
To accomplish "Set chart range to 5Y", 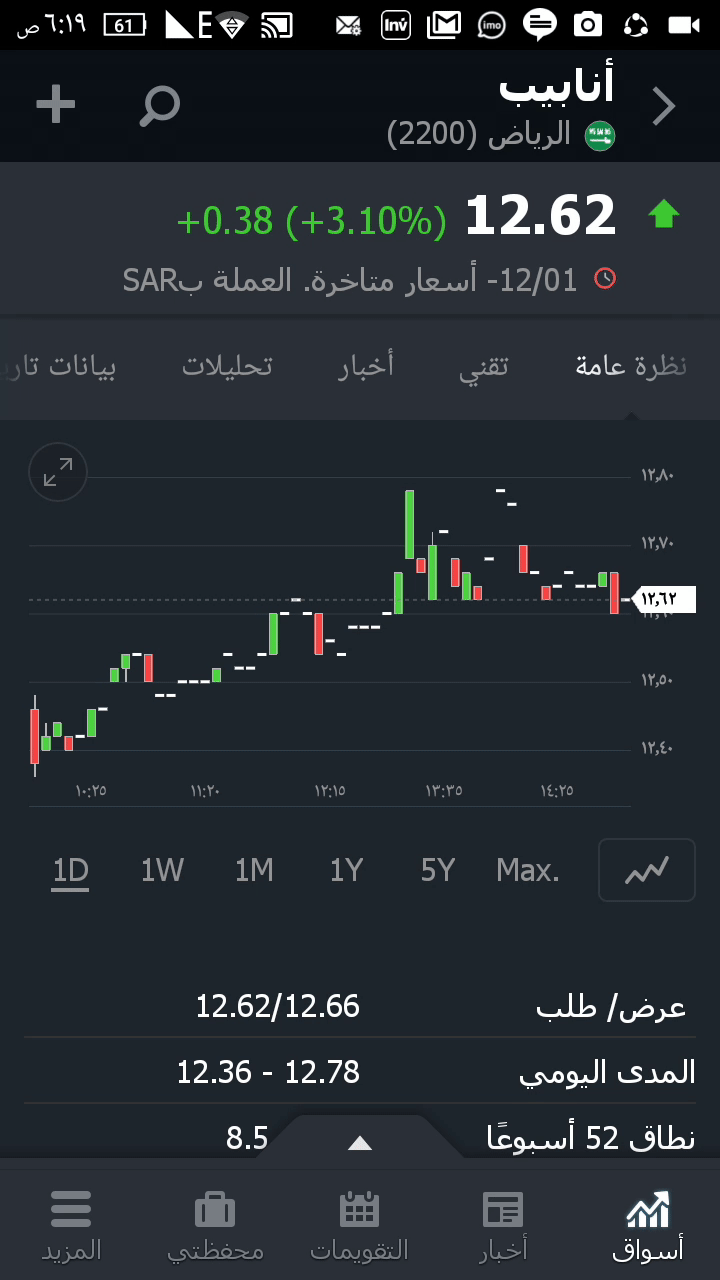I will [x=438, y=871].
